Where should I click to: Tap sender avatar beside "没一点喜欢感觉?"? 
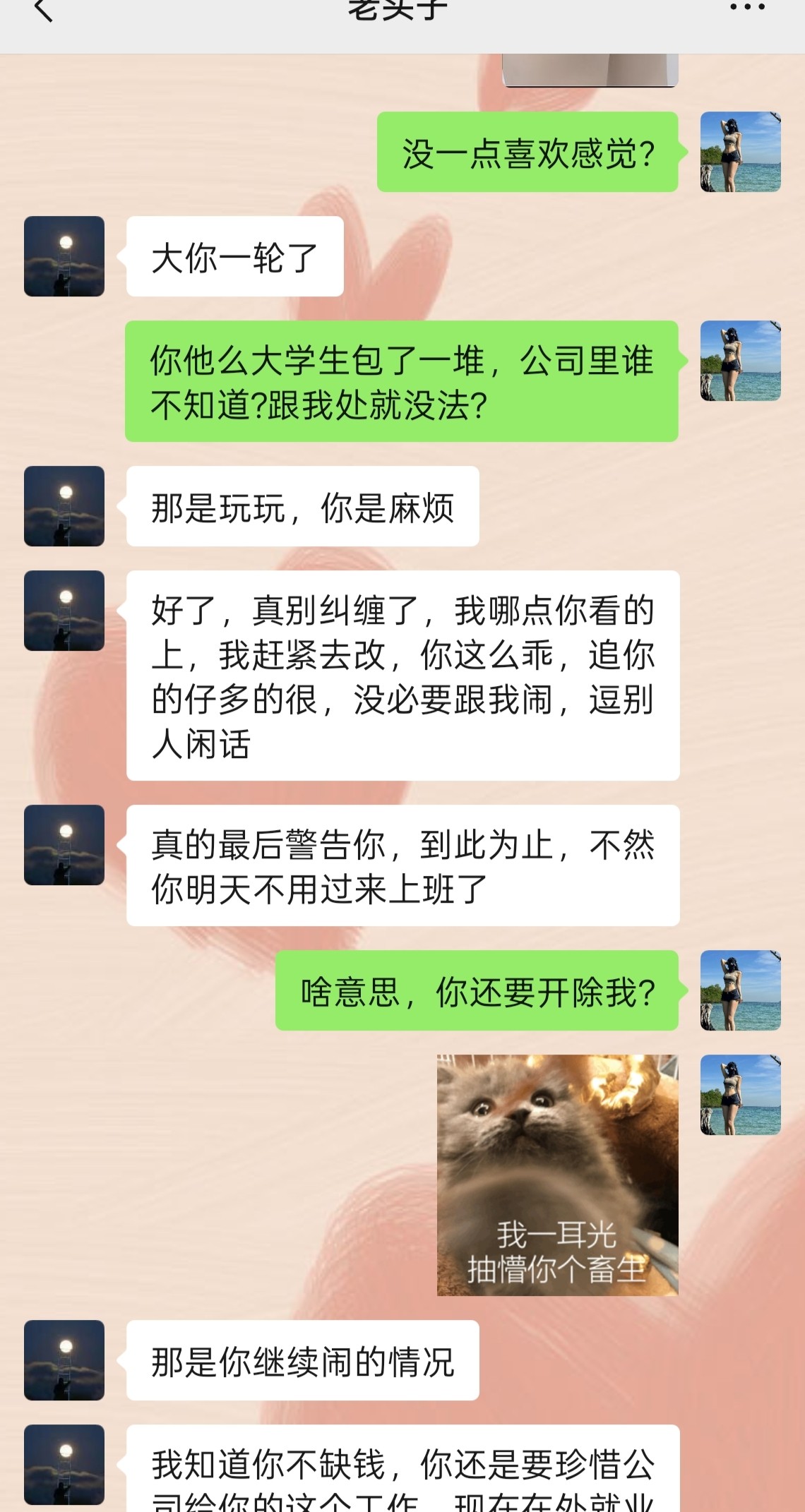(x=740, y=152)
